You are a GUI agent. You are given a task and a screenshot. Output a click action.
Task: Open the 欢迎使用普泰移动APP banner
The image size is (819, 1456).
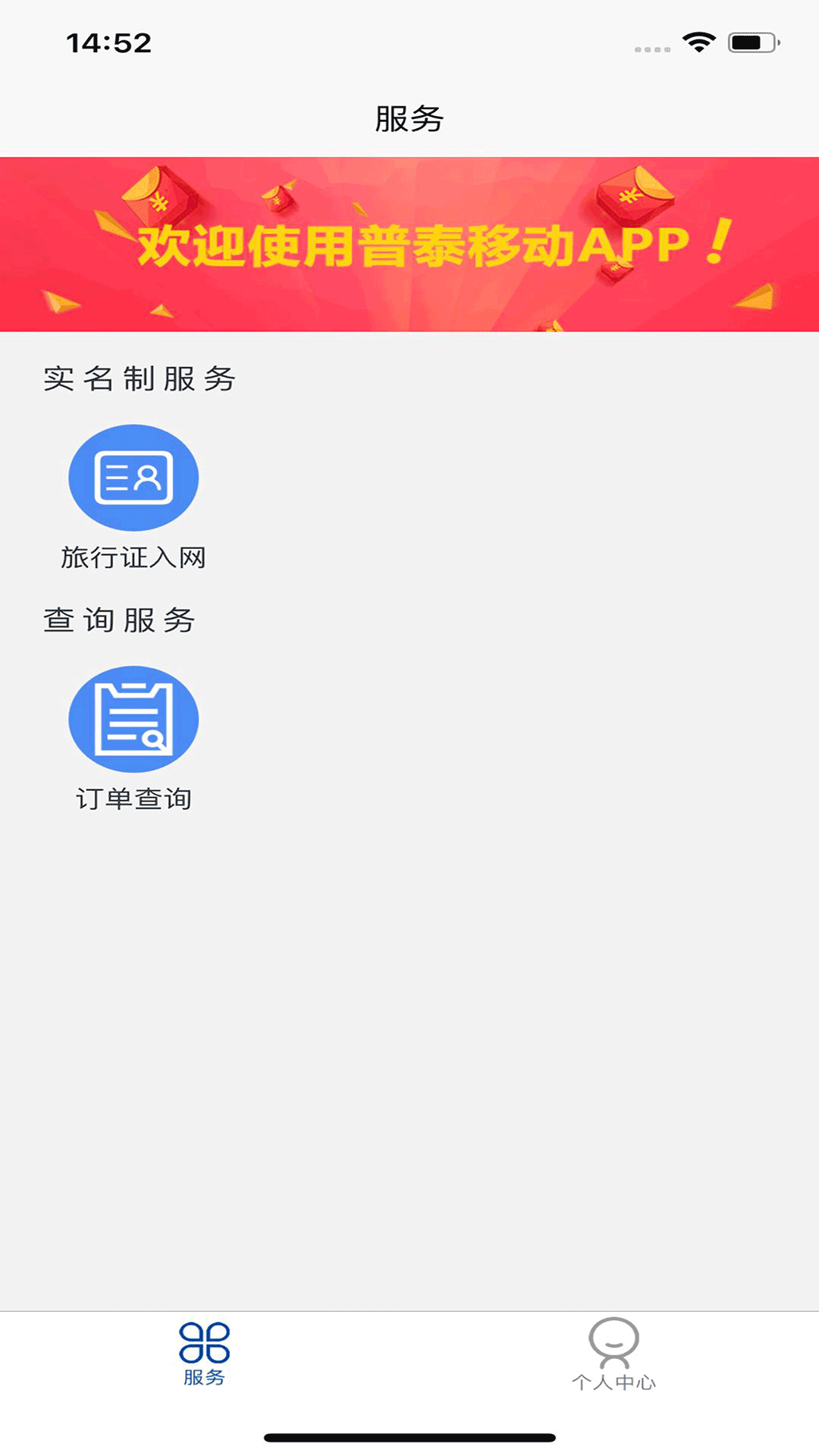tap(409, 244)
